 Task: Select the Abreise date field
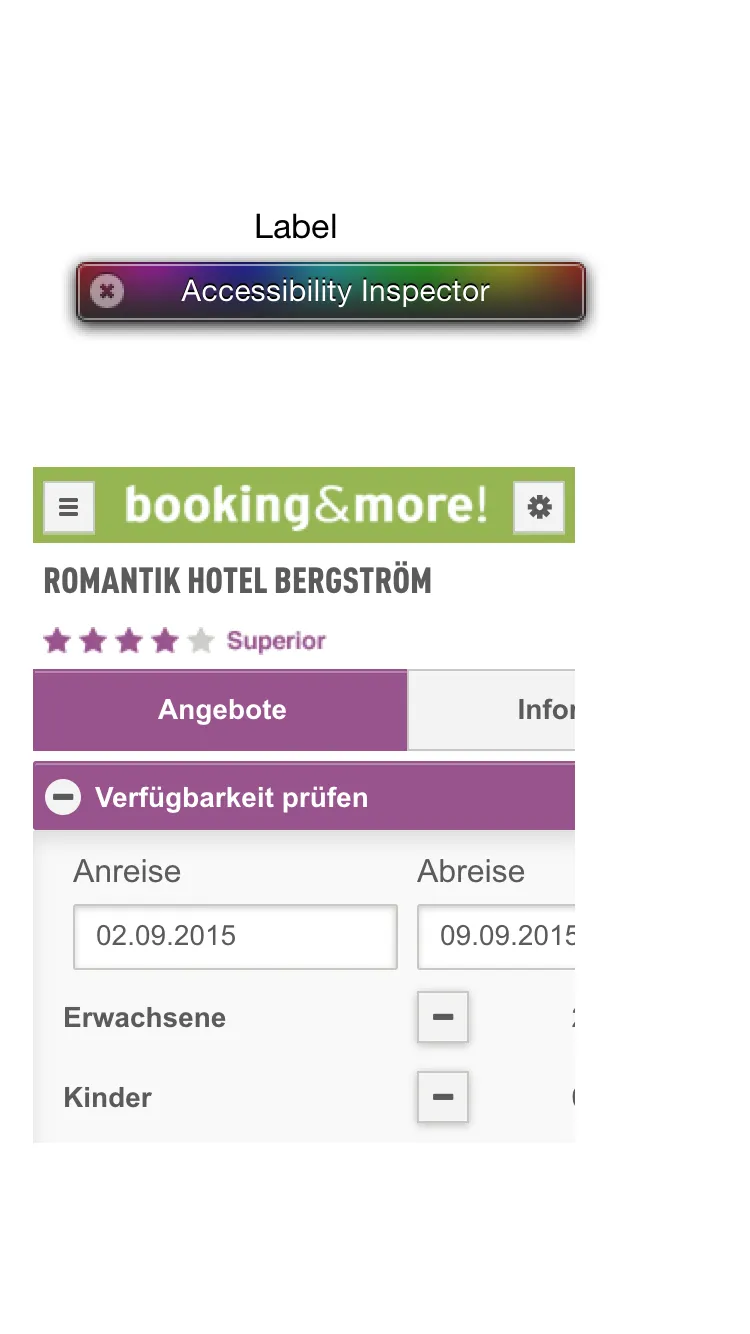point(497,937)
